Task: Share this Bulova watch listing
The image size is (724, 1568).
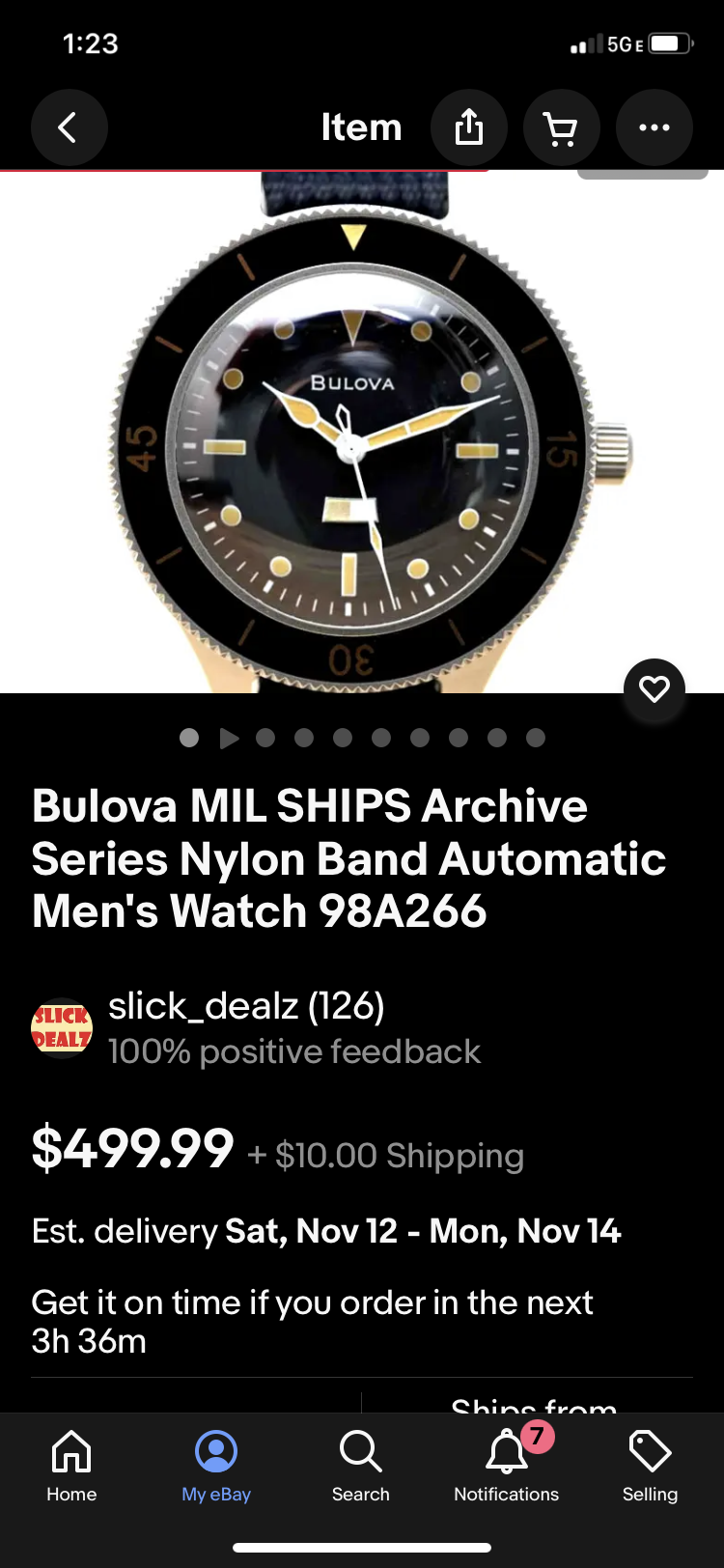Action: pos(468,127)
